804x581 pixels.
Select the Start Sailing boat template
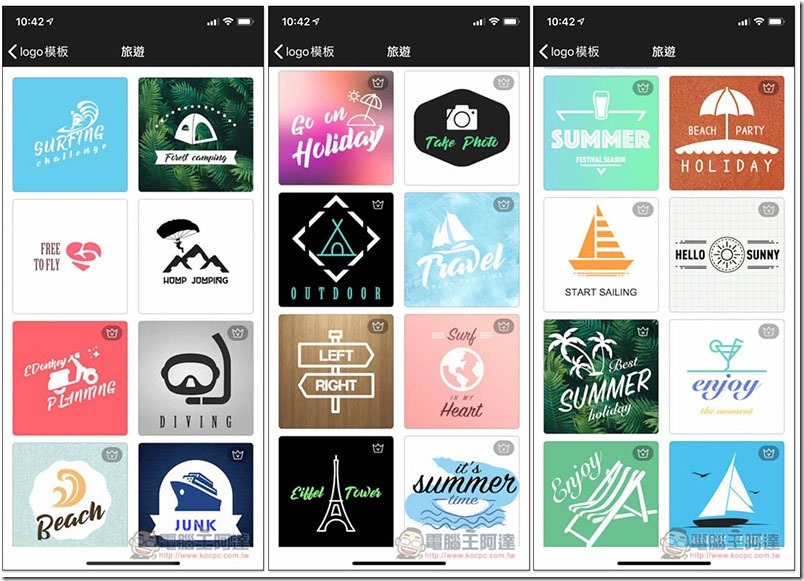pyautogui.click(x=601, y=255)
